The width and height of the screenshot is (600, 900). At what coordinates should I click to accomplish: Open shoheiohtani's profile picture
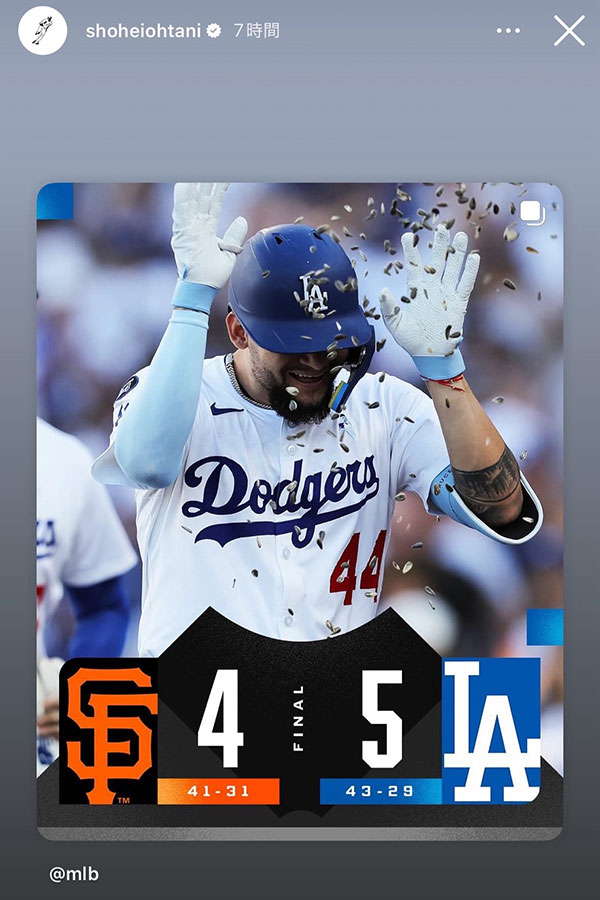(x=42, y=31)
